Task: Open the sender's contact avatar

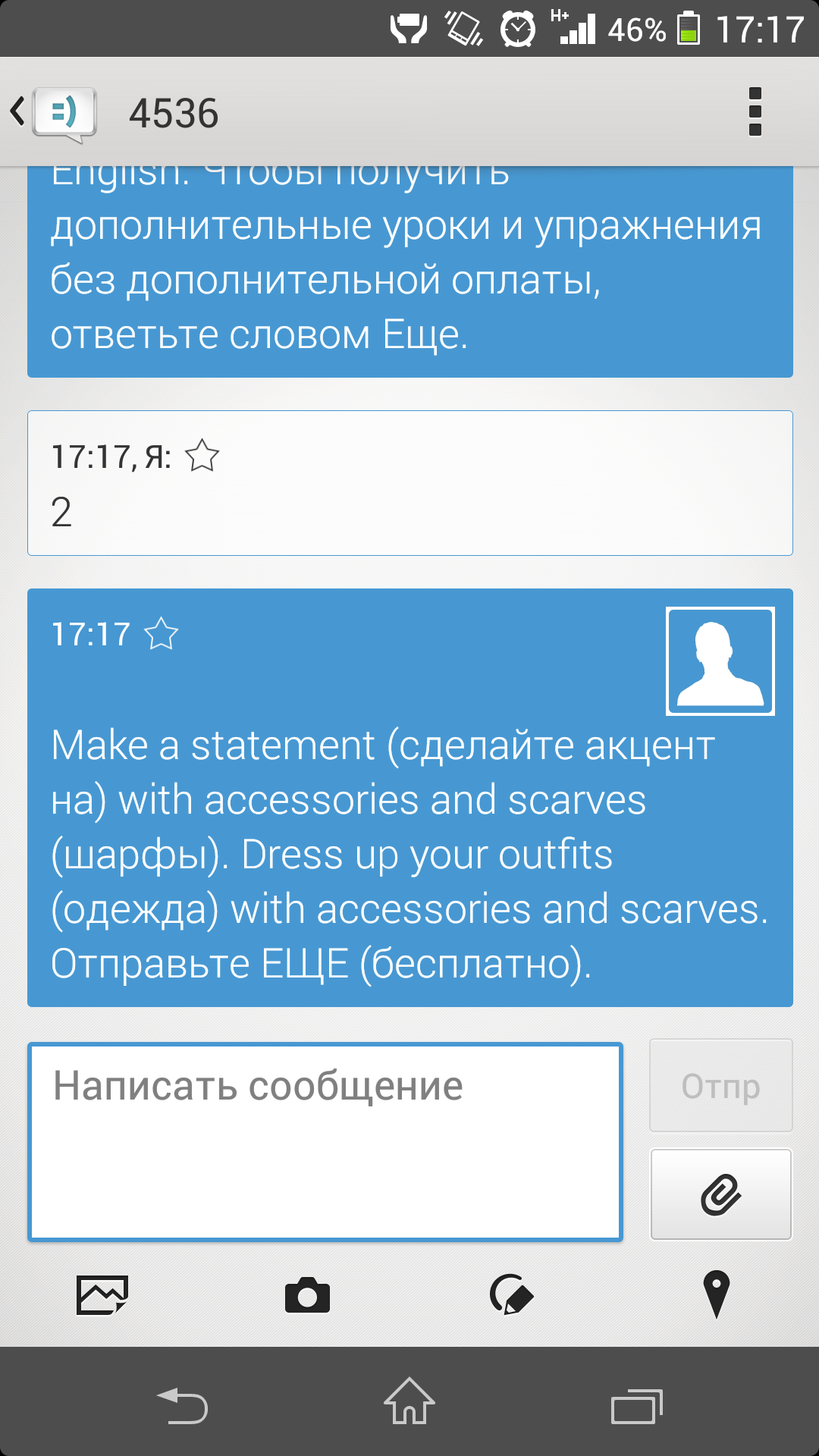Action: 720,661
